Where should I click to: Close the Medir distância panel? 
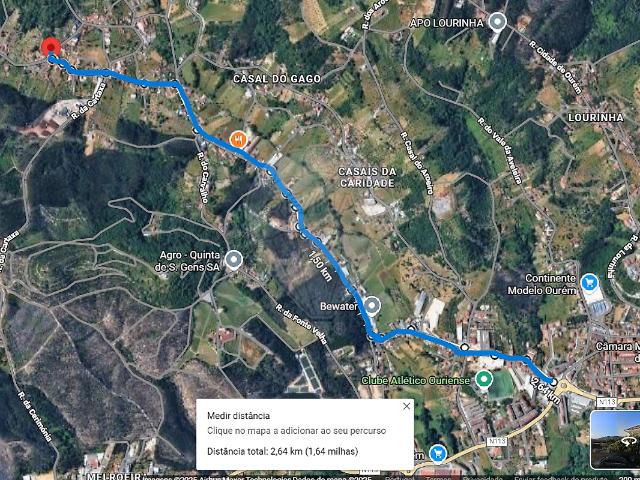tap(406, 406)
